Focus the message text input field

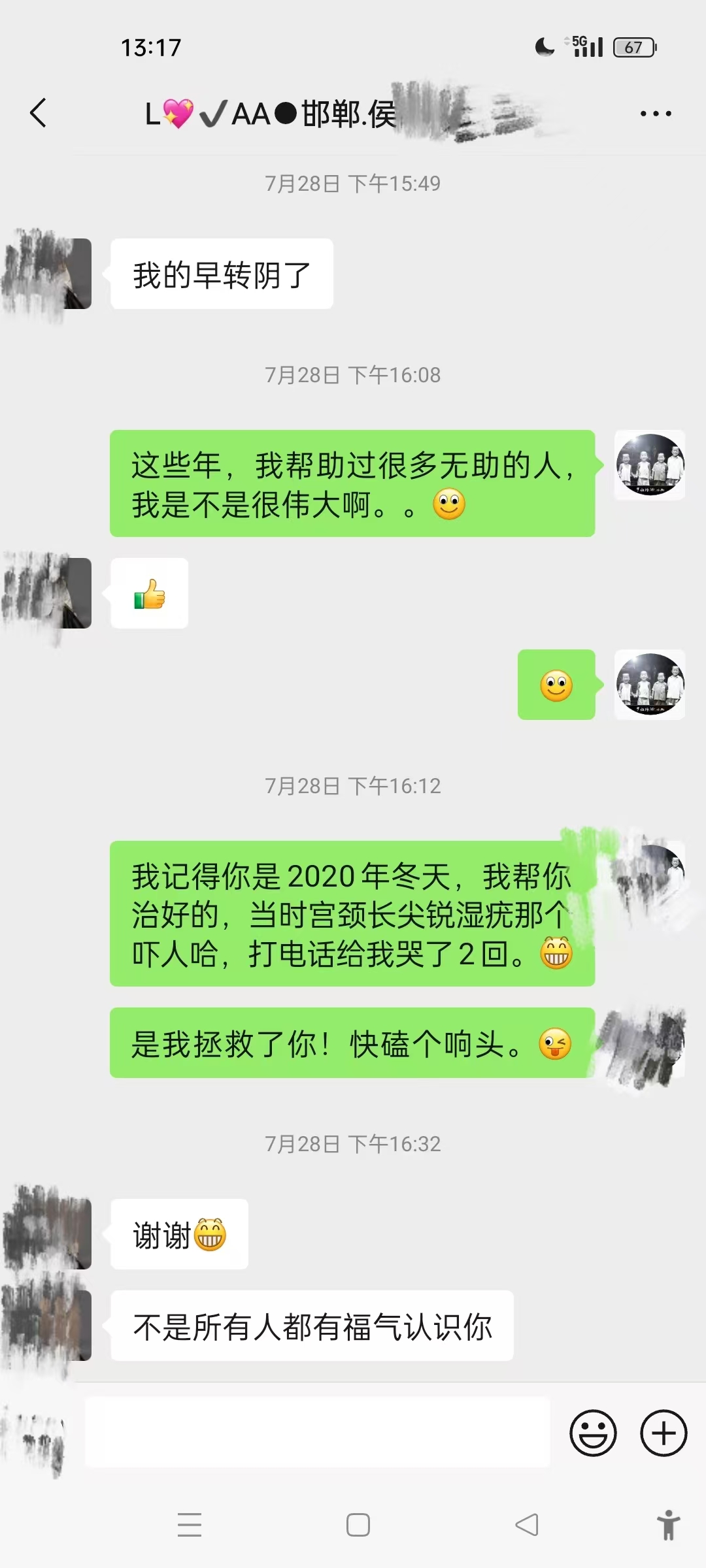[318, 1432]
